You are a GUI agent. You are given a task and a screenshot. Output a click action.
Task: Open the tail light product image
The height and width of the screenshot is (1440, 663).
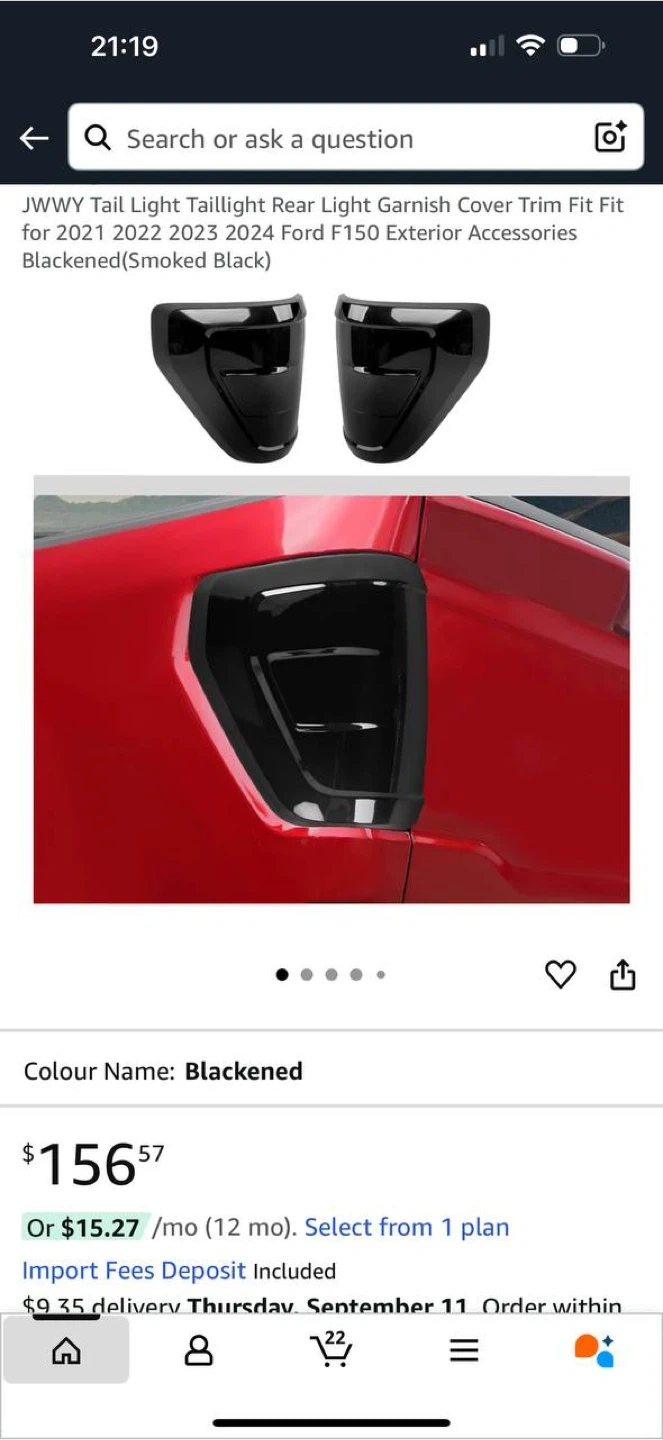pos(331,599)
